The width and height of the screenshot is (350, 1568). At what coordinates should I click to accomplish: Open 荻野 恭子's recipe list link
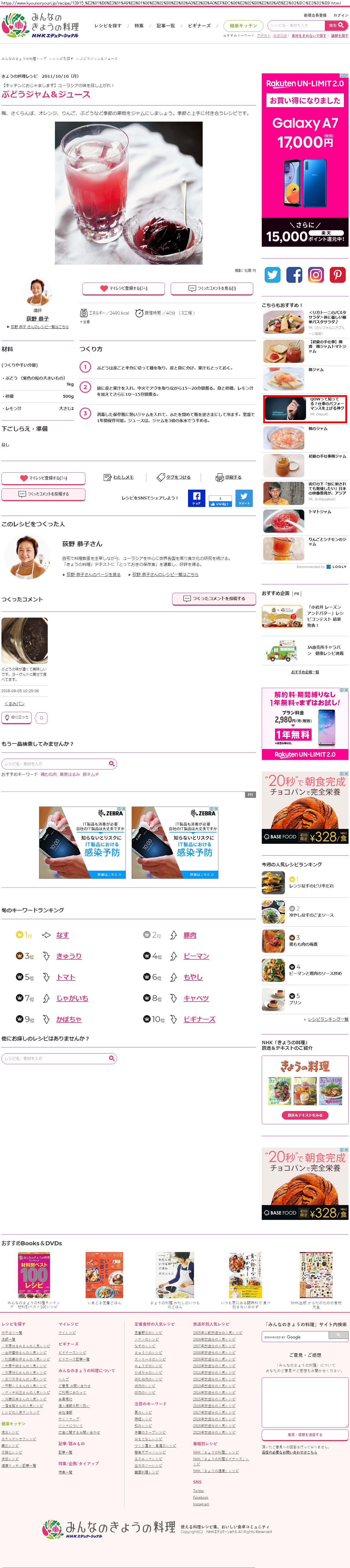[x=40, y=327]
